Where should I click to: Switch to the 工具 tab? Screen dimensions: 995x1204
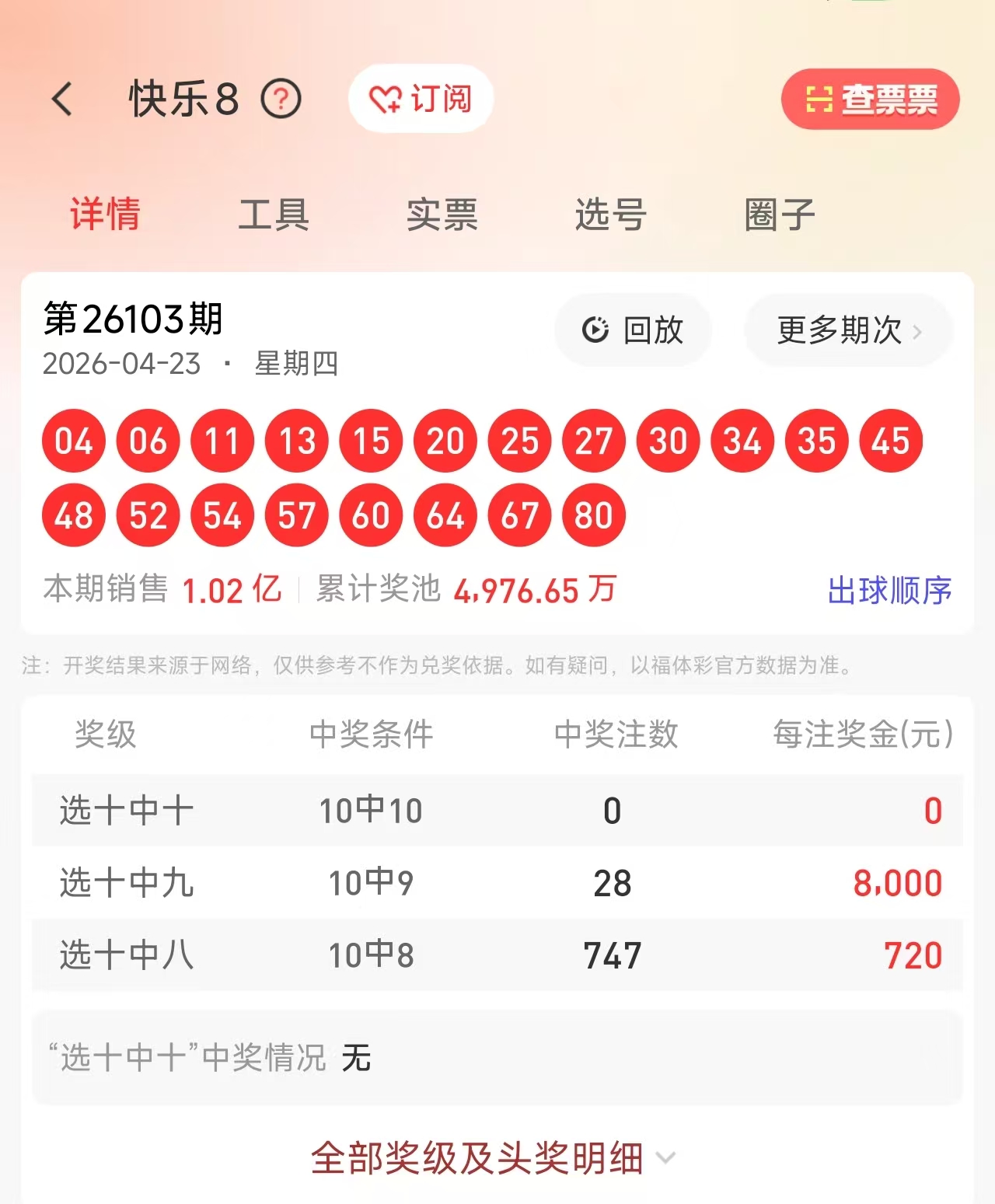(274, 215)
